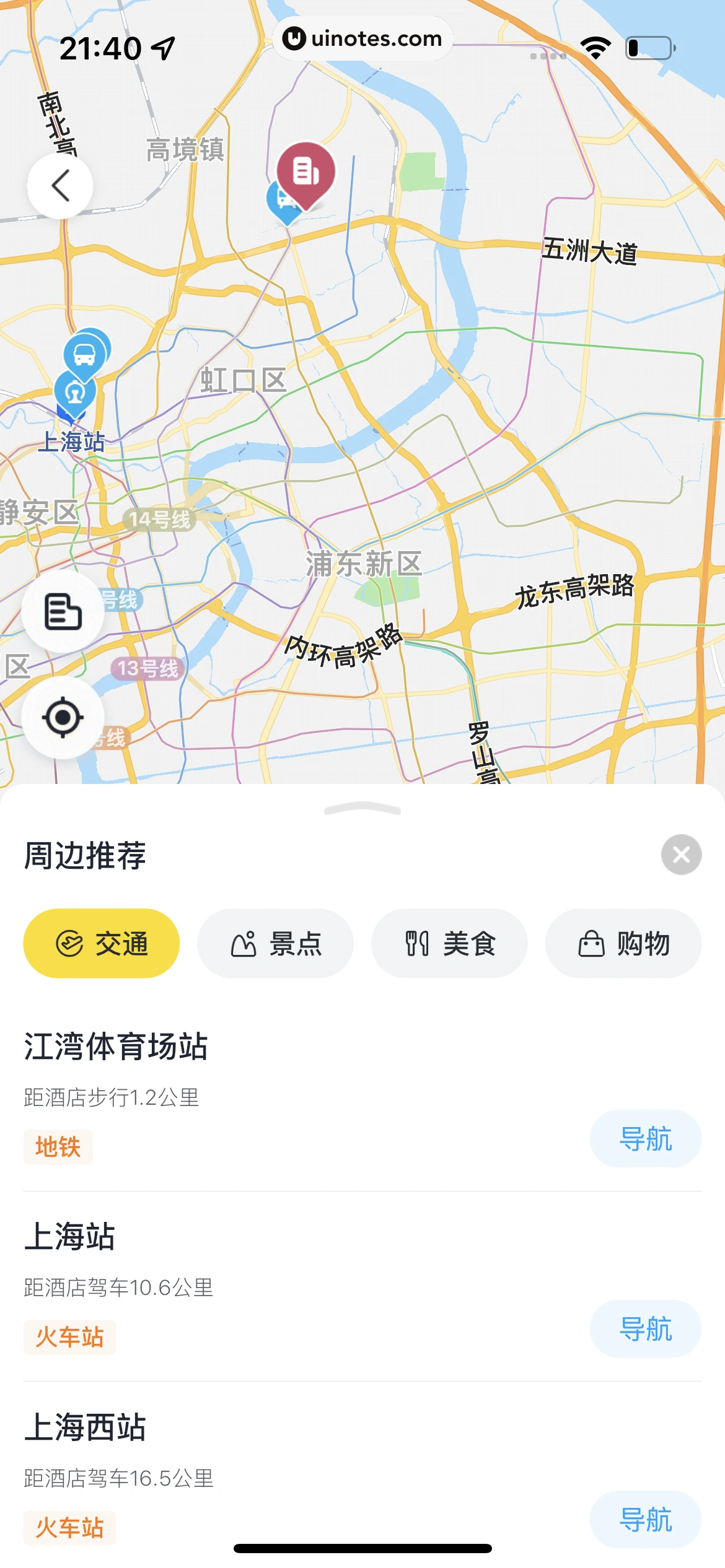Go back using the arrow button
This screenshot has height=1568, width=725.
(60, 186)
